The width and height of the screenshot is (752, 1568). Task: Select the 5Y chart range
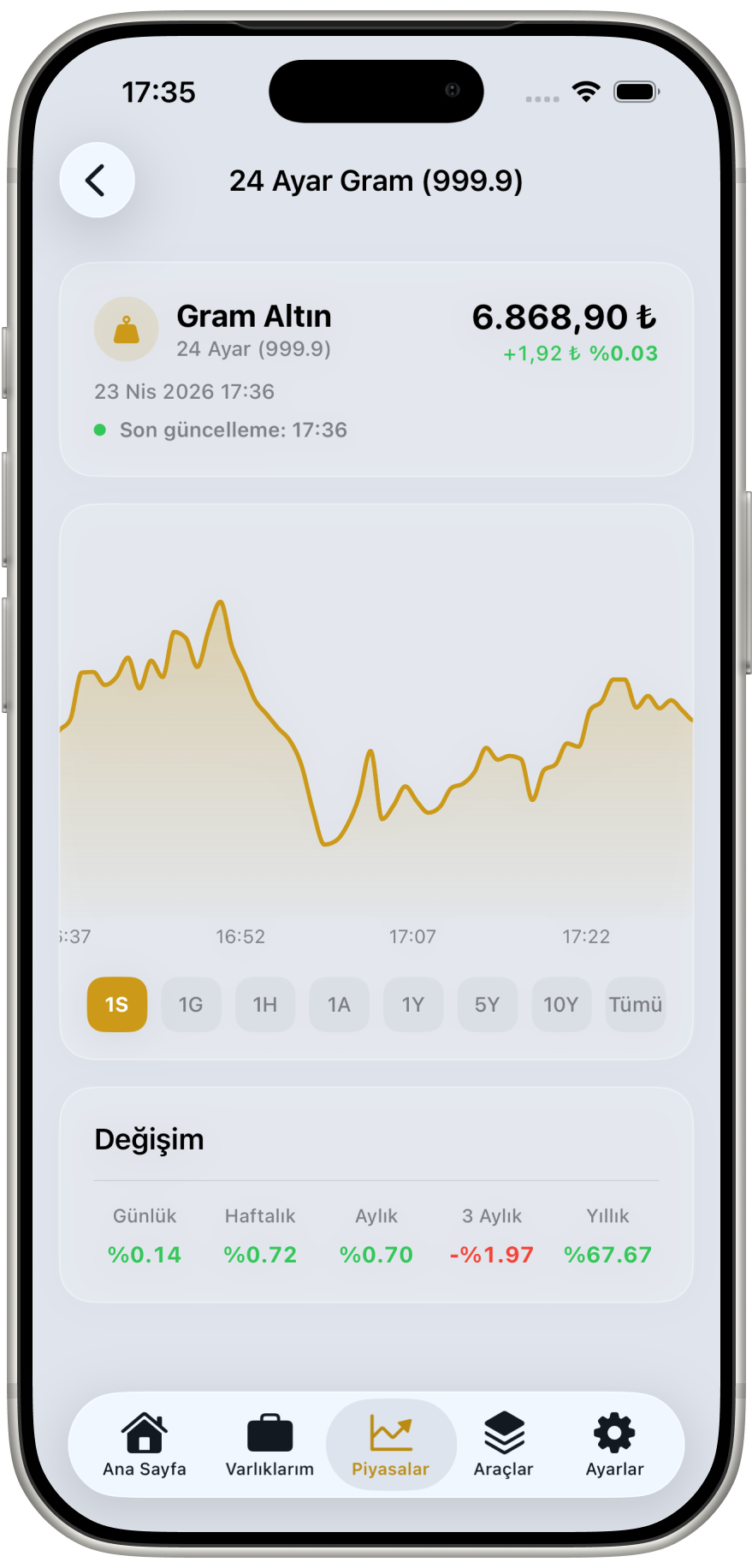coord(487,1004)
